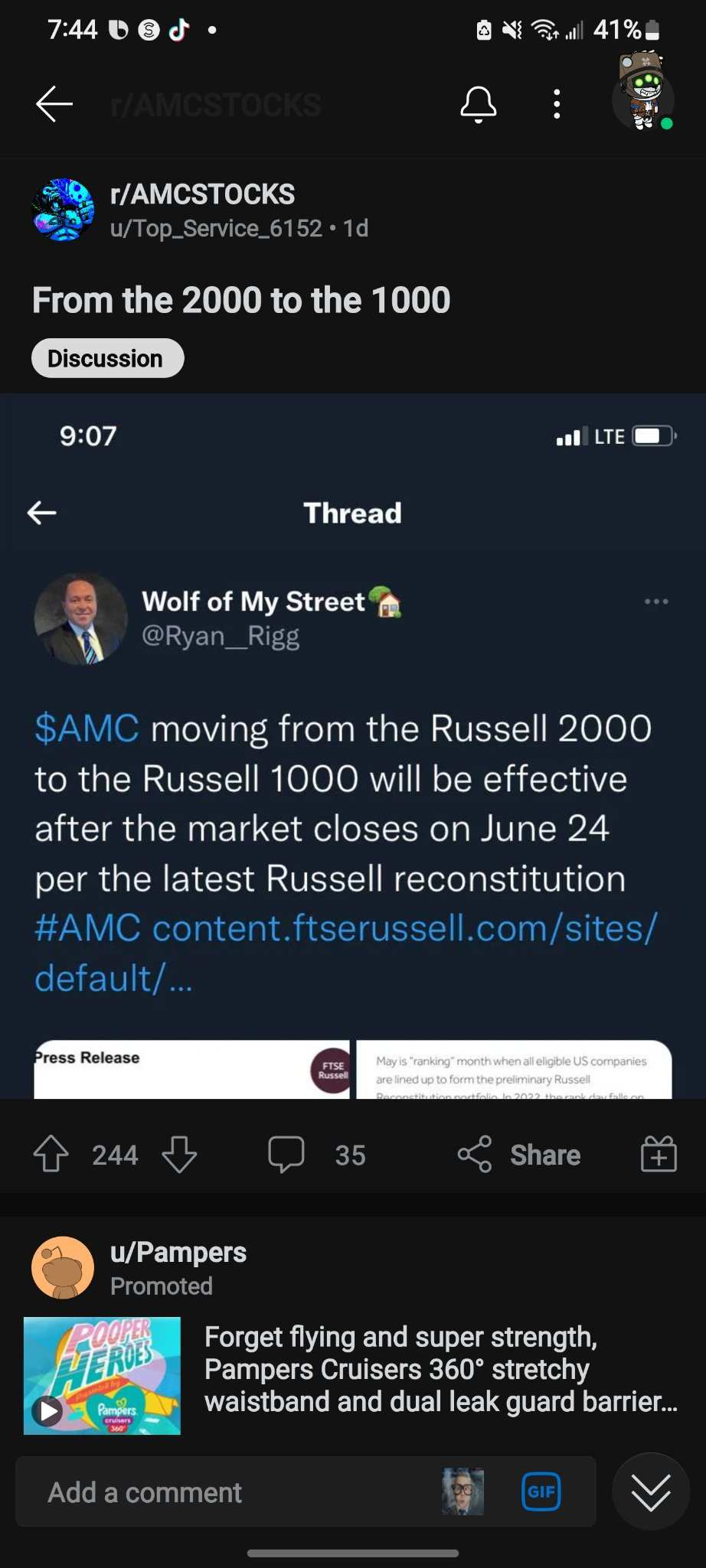Screen dimensions: 706x1568
Task: Give an award to the post
Action: pos(659,1154)
